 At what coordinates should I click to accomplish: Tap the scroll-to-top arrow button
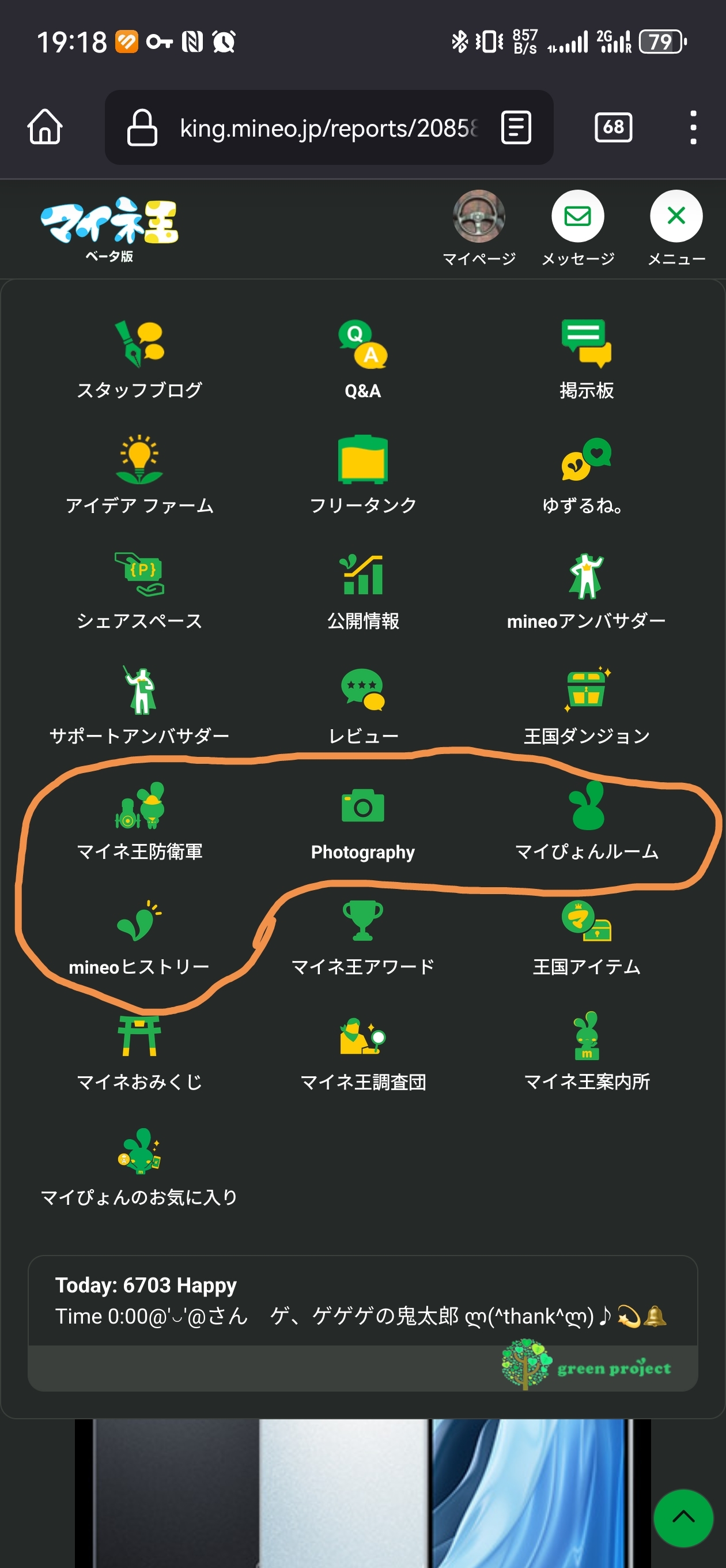point(683,1518)
